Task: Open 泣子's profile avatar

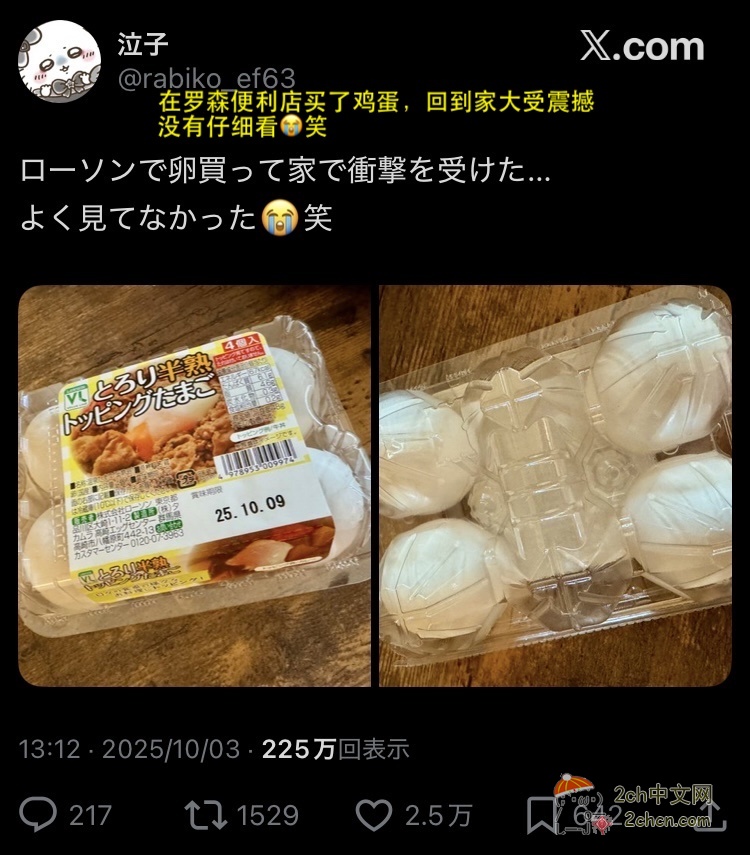Action: pos(59,61)
